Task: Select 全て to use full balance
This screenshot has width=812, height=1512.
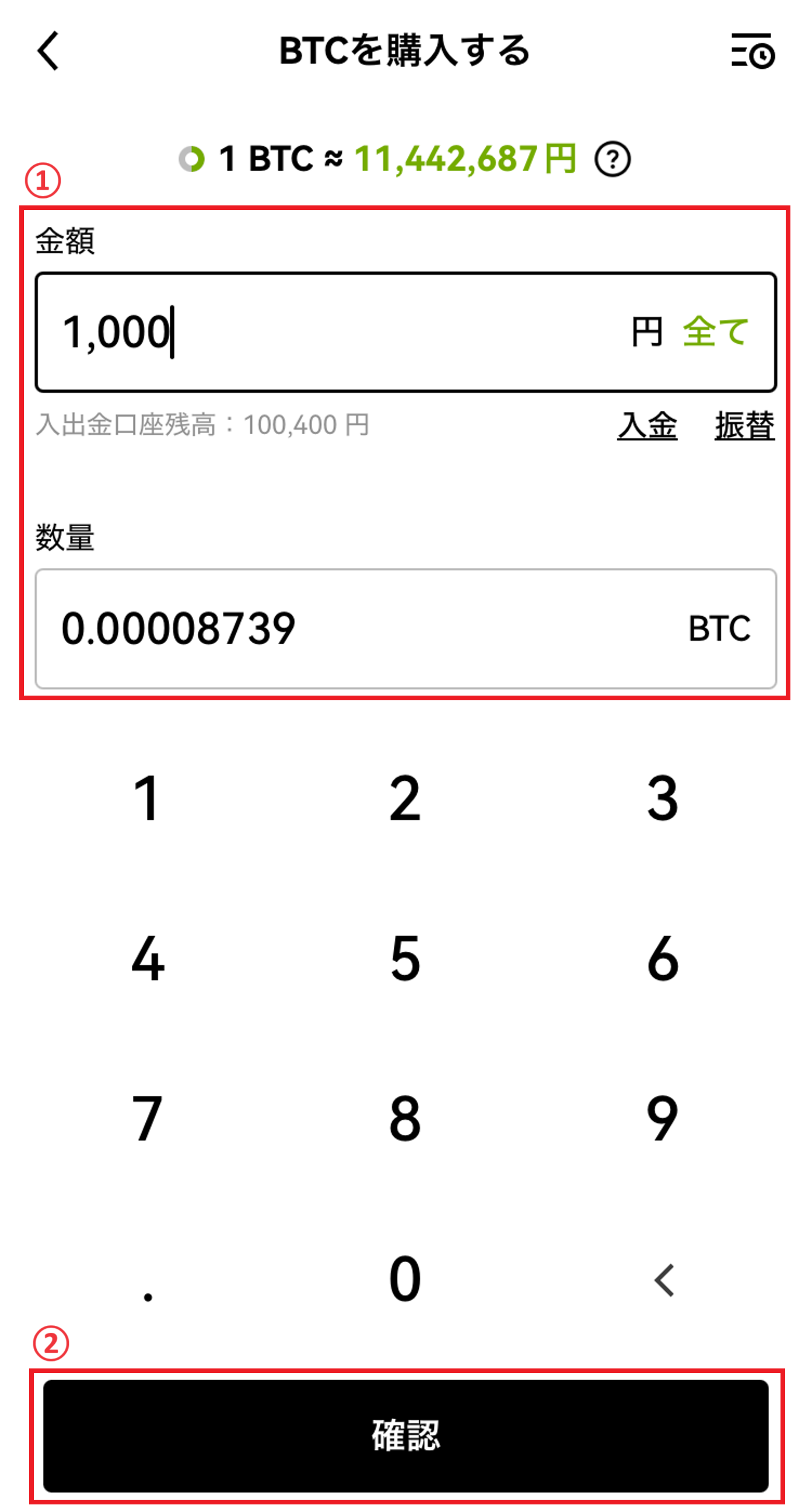Action: (x=715, y=332)
